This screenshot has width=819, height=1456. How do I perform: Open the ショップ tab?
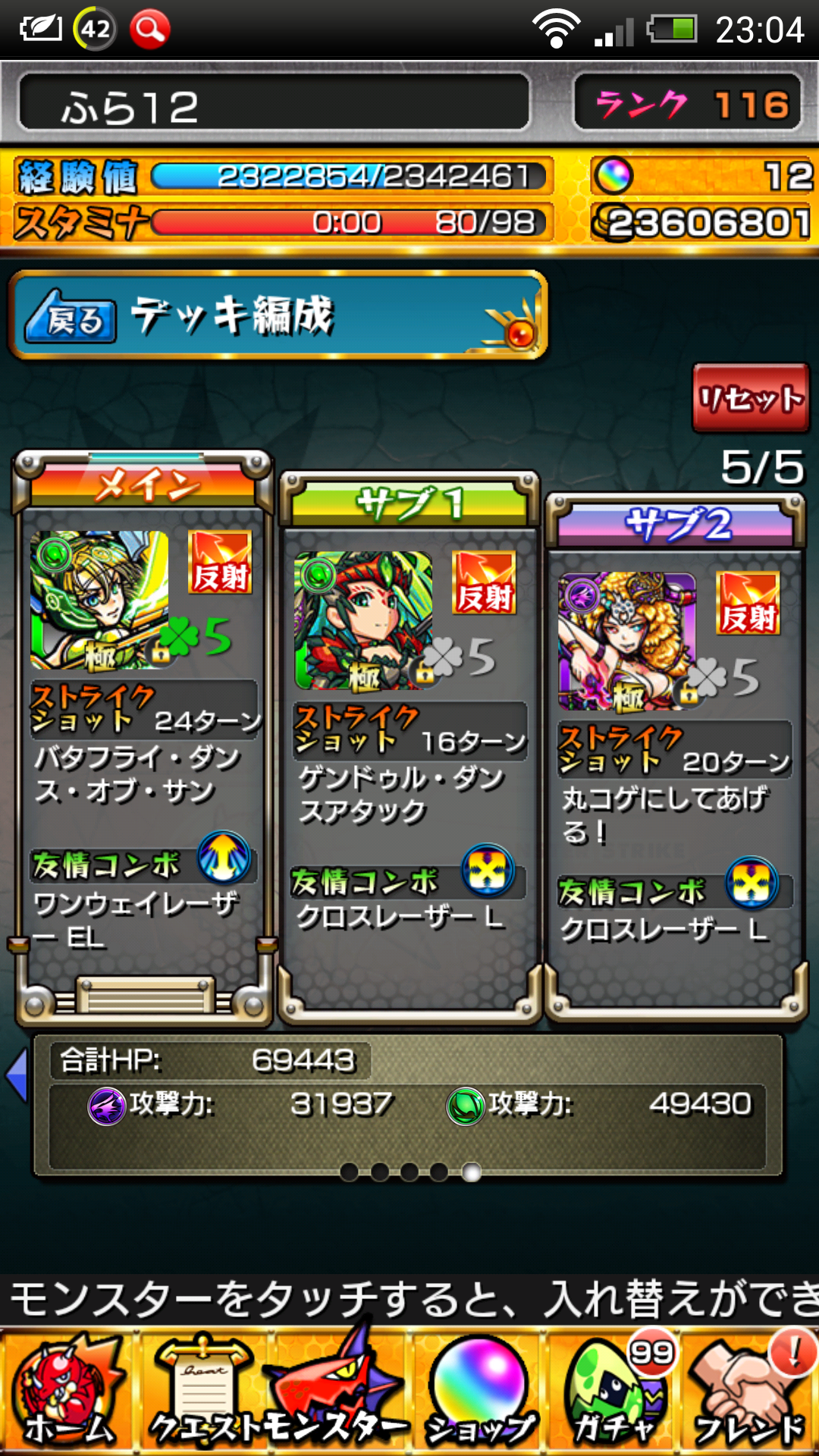pos(478,1392)
